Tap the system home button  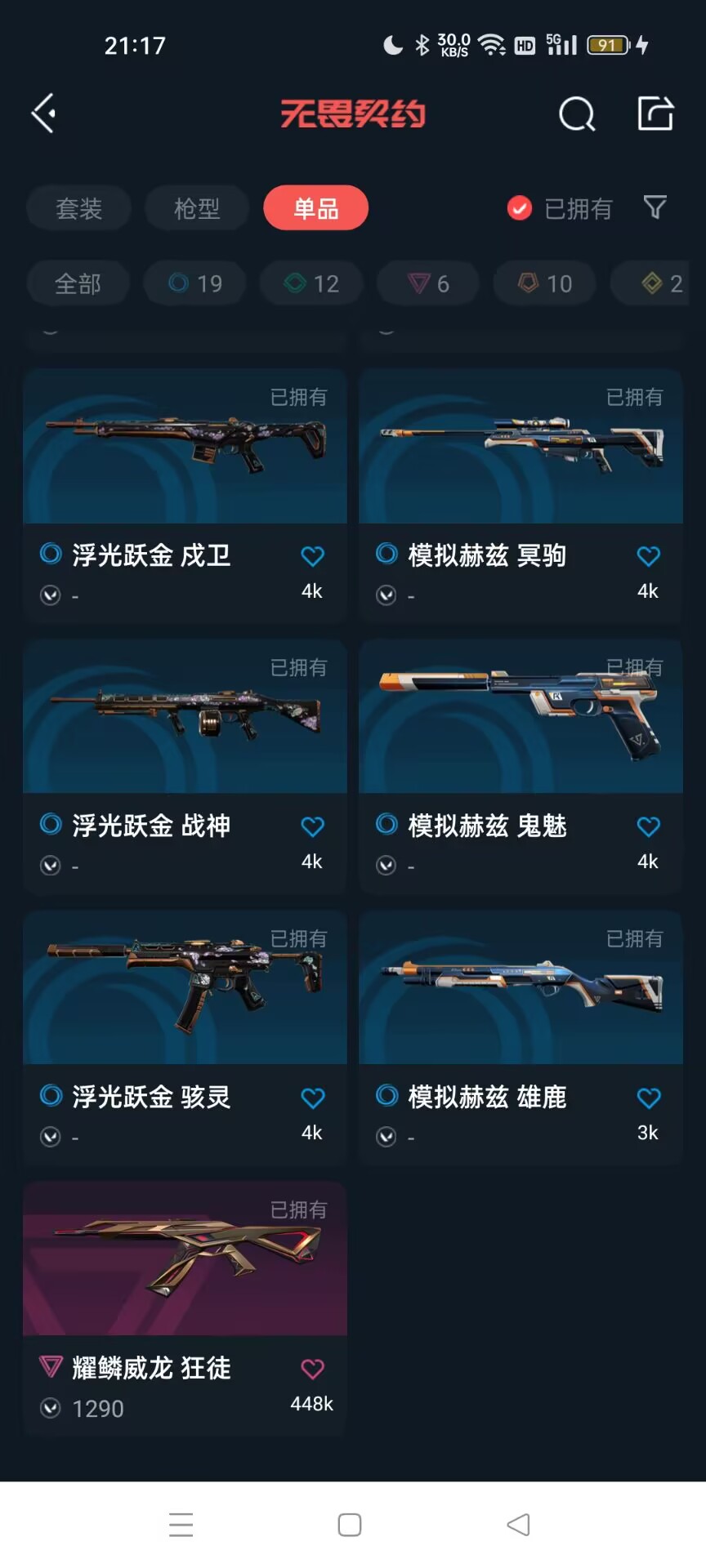pyautogui.click(x=350, y=1525)
